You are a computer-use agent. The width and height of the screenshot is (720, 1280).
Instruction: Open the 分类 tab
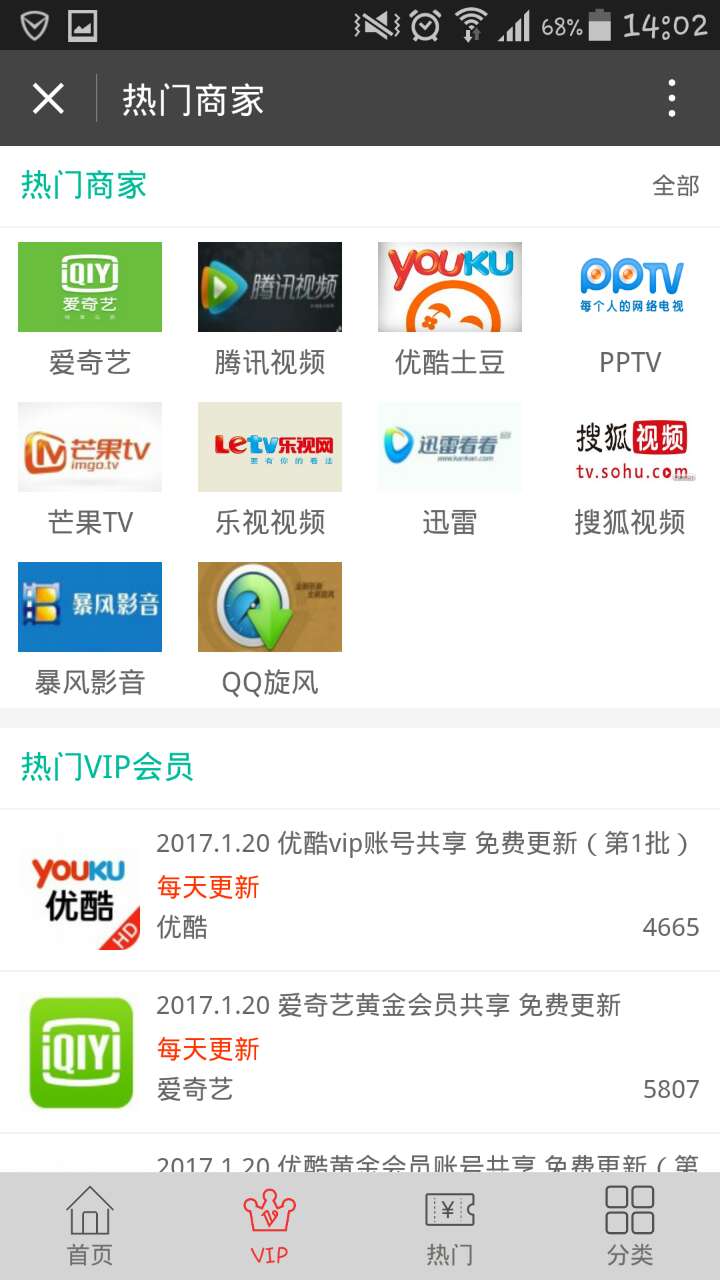coord(630,1225)
